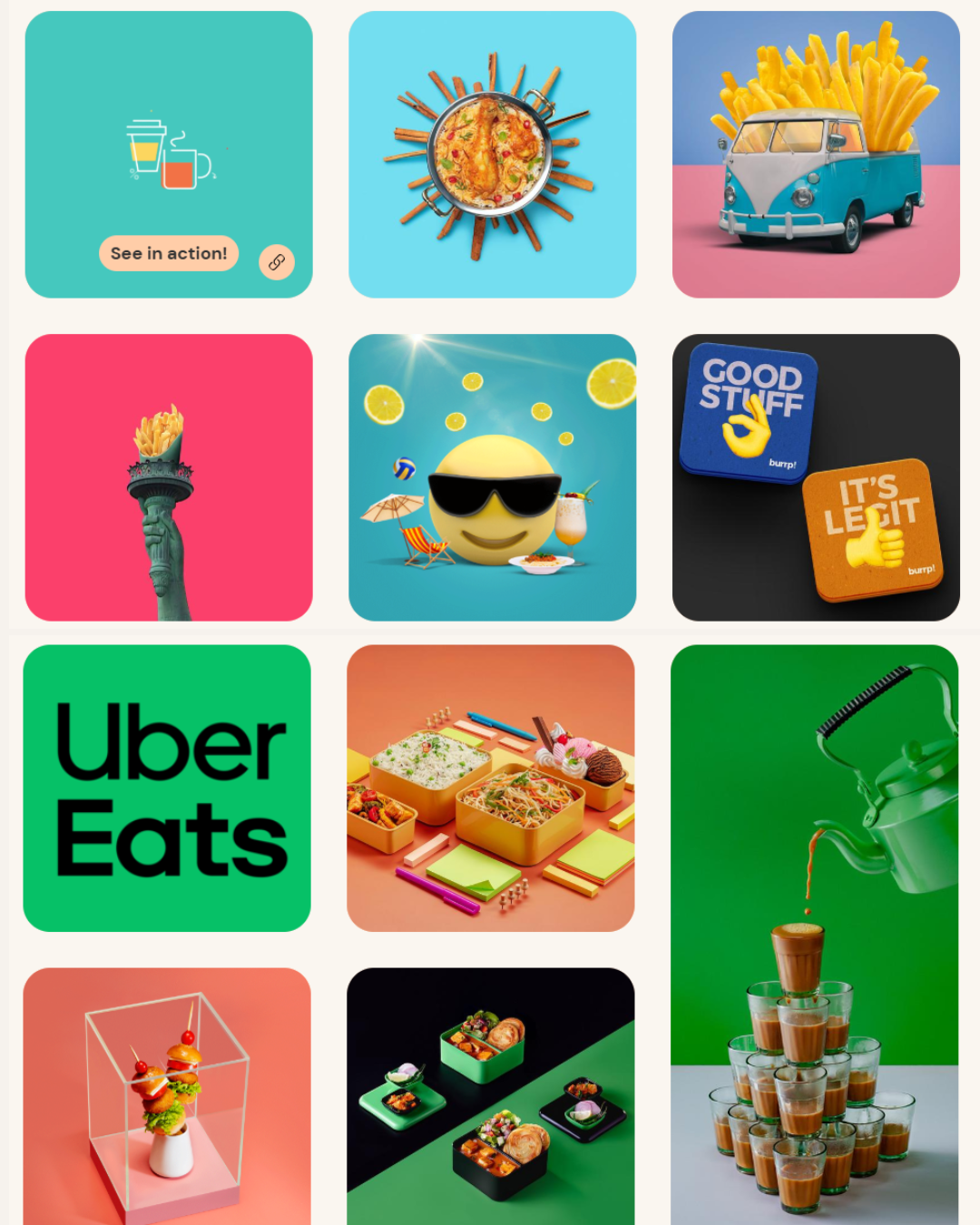
Task: Open the chicken biryani pan tile
Action: pyautogui.click(x=492, y=154)
